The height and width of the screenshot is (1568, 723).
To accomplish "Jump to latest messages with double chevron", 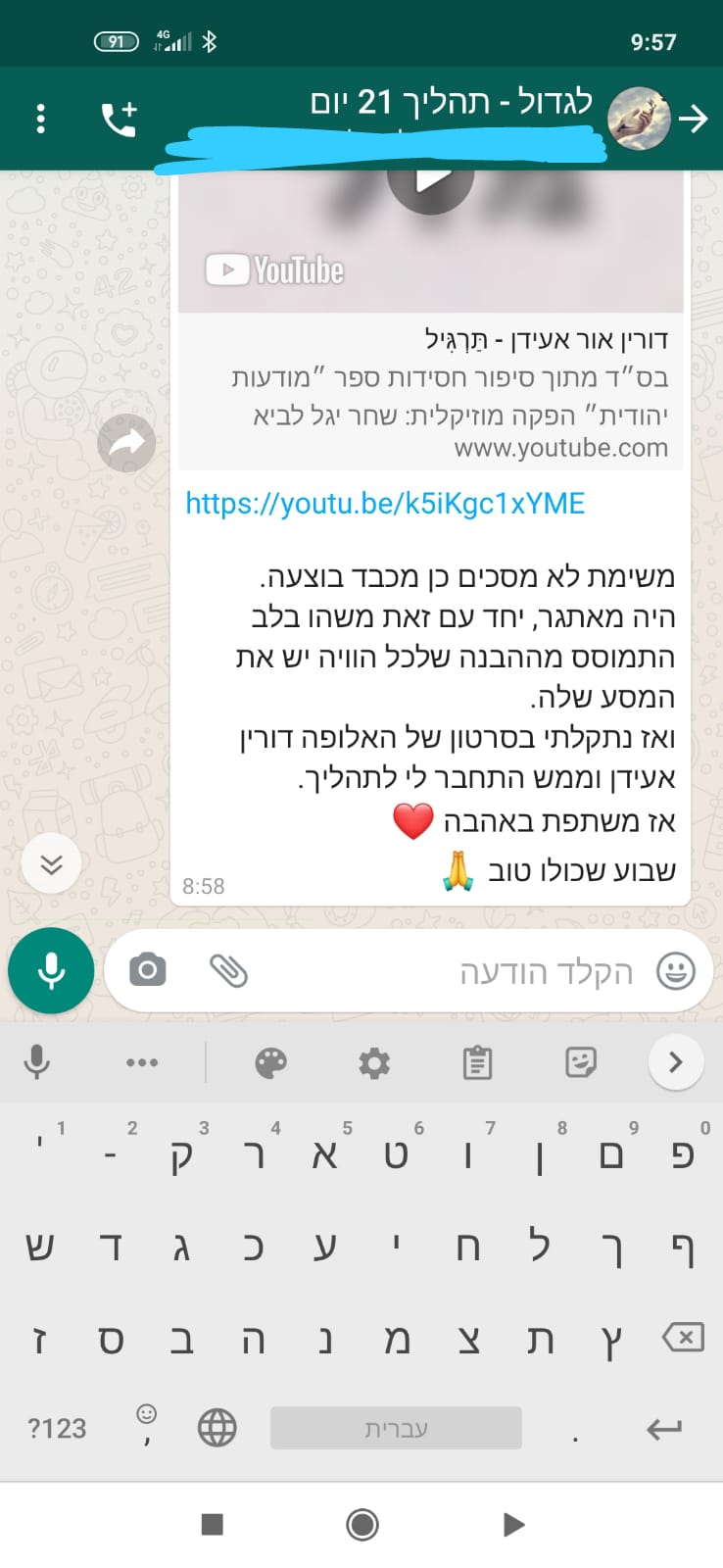I will pos(51,863).
